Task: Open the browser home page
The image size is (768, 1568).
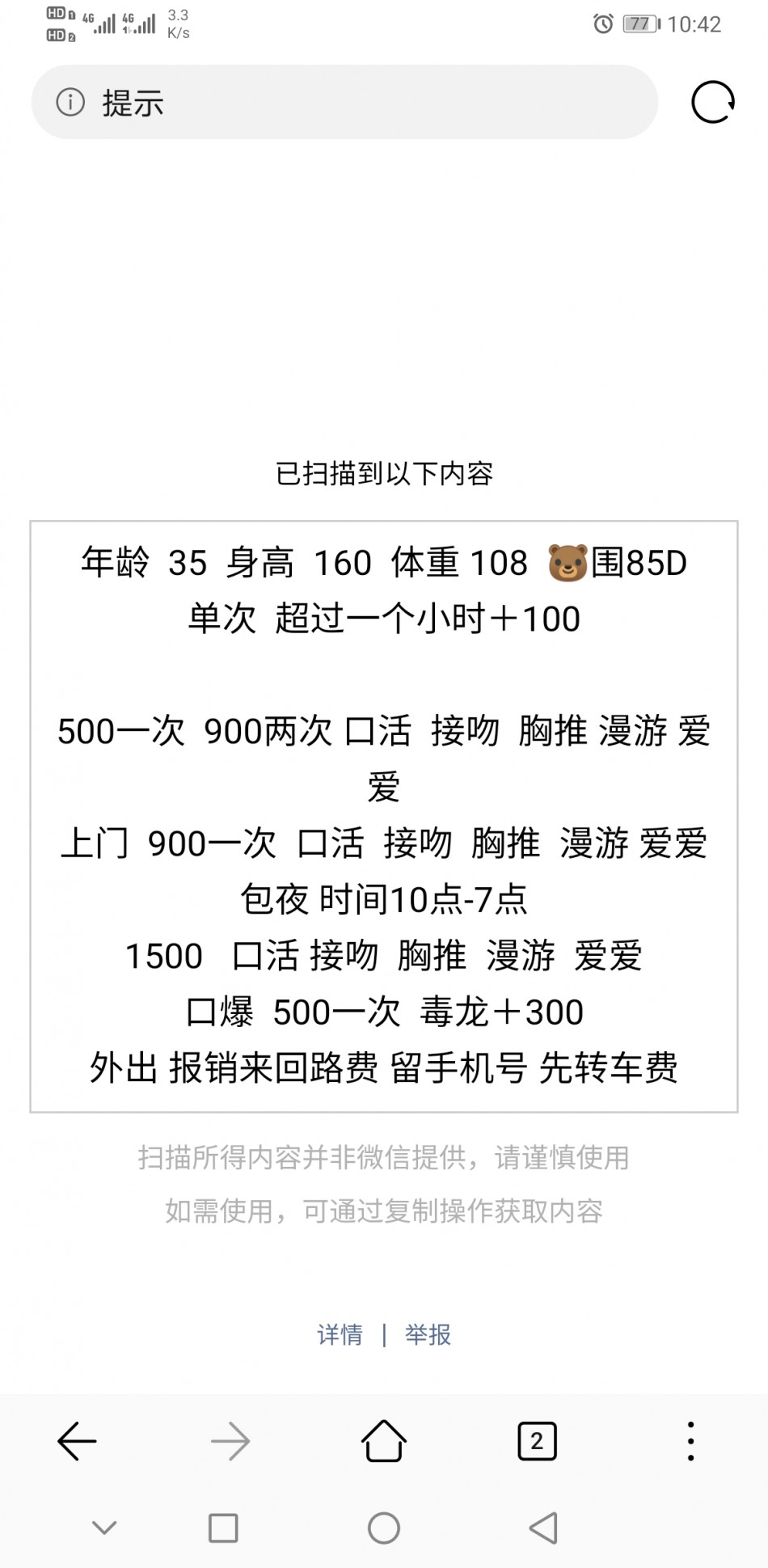Action: pyautogui.click(x=384, y=1440)
